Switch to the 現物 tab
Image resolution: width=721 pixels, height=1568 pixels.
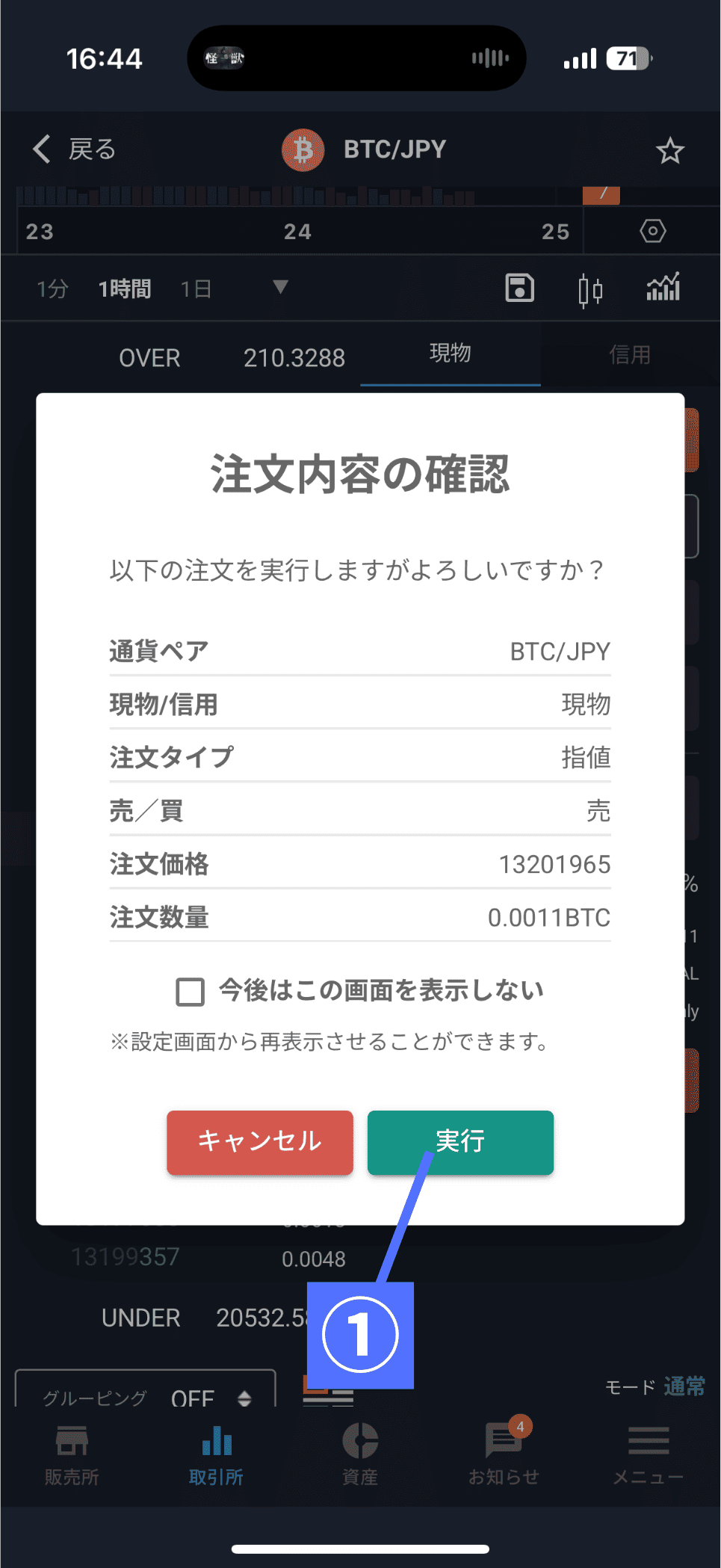click(x=450, y=354)
